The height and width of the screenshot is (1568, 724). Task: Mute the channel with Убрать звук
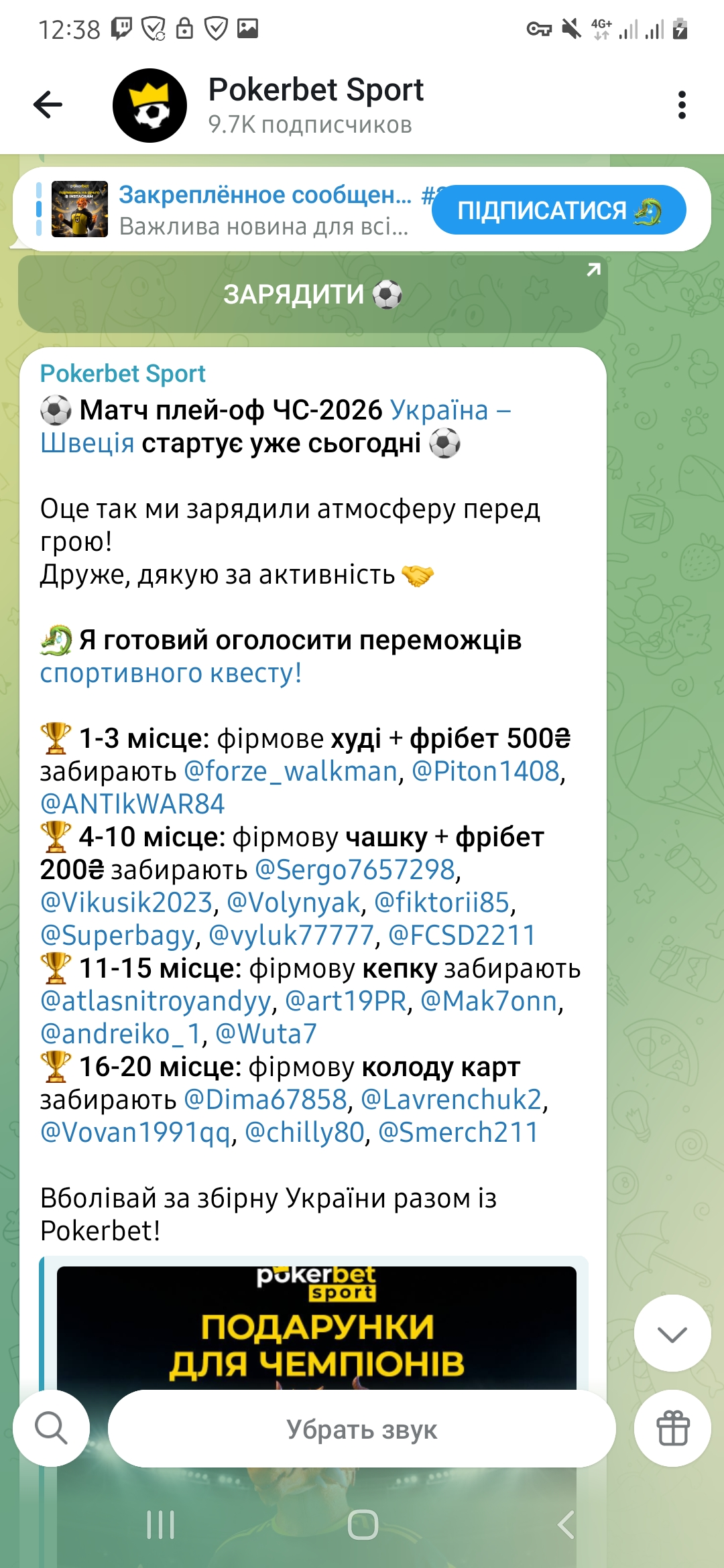[x=361, y=1429]
